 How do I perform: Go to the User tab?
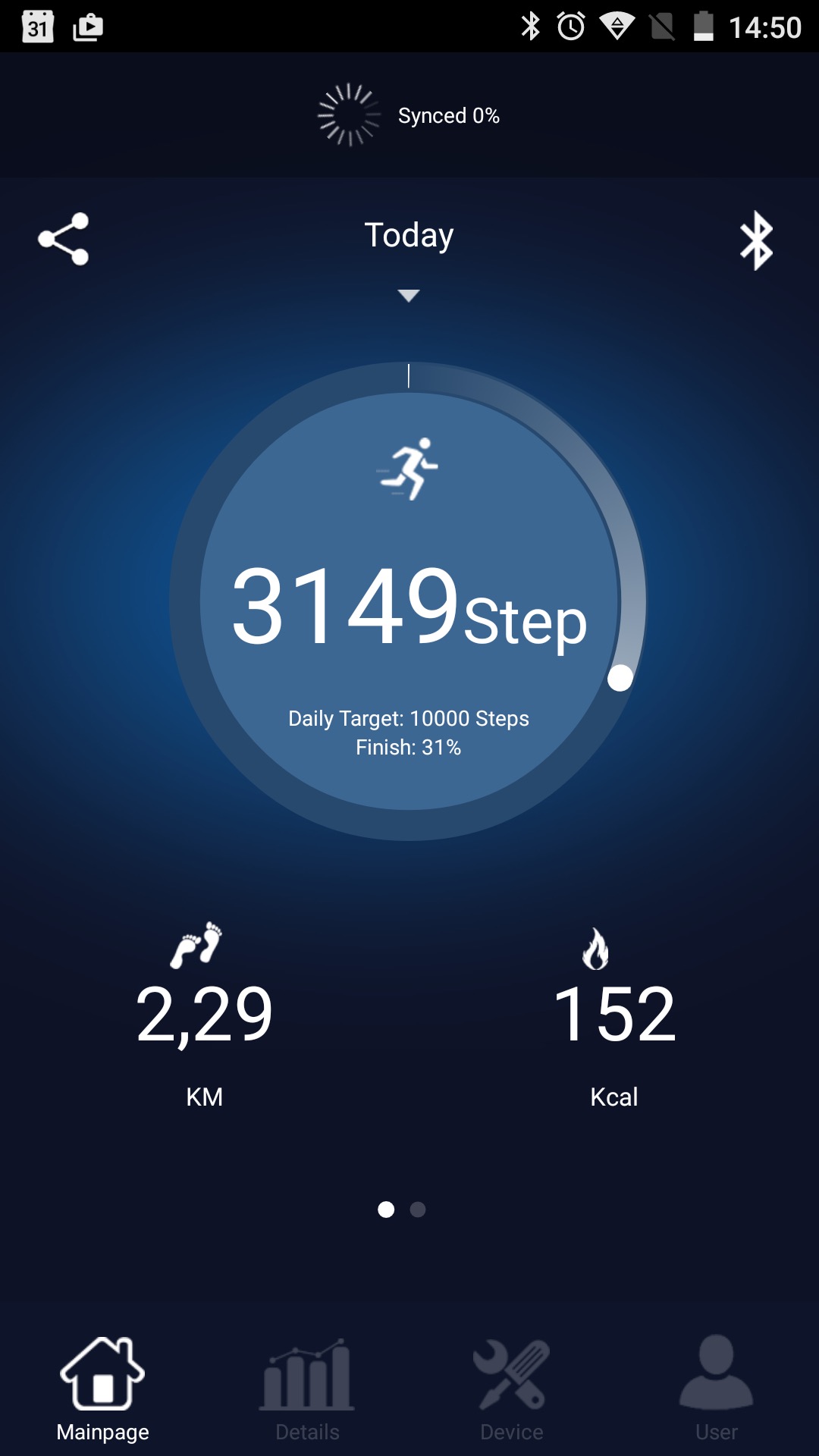pos(716,1389)
